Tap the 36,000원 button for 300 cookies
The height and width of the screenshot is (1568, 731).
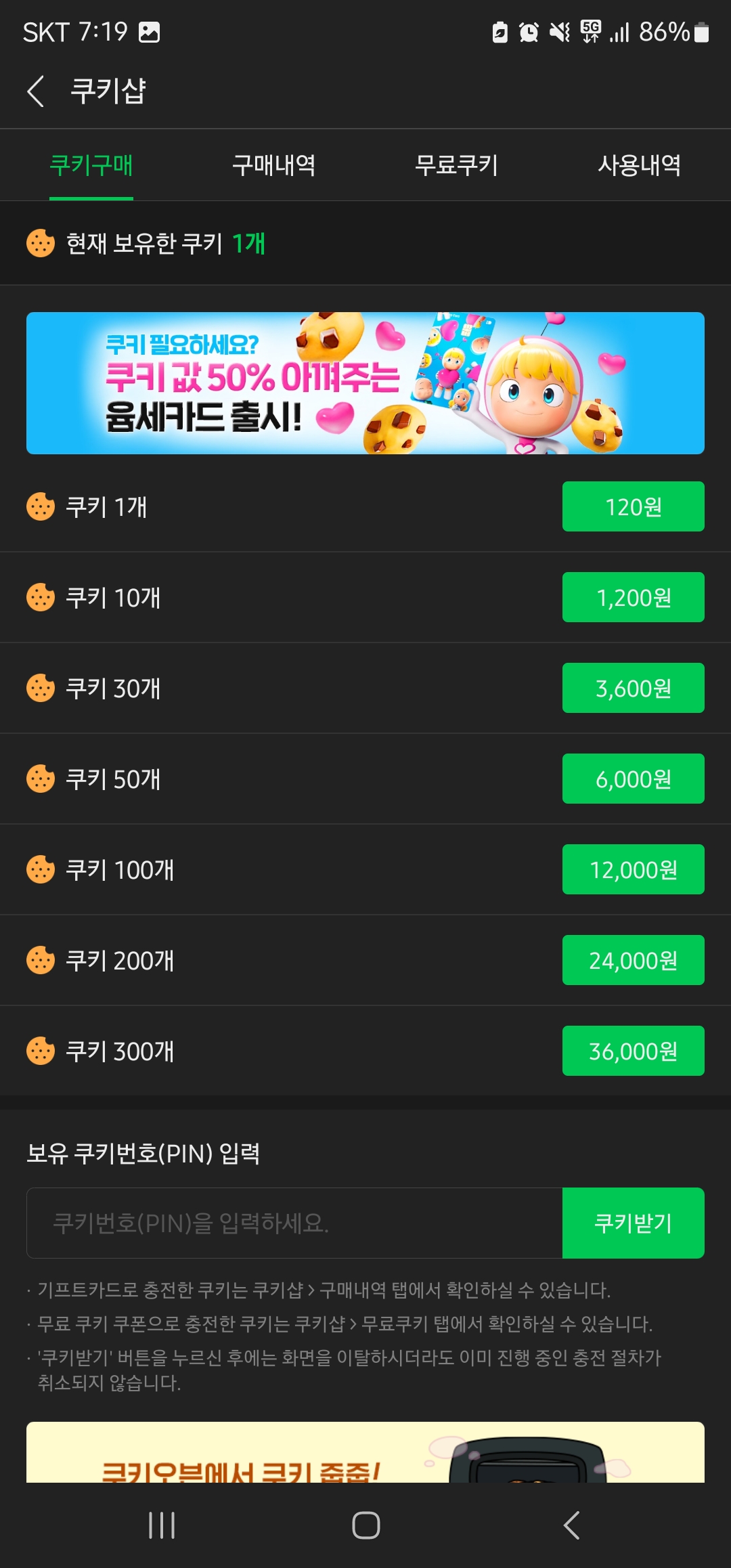click(633, 1051)
